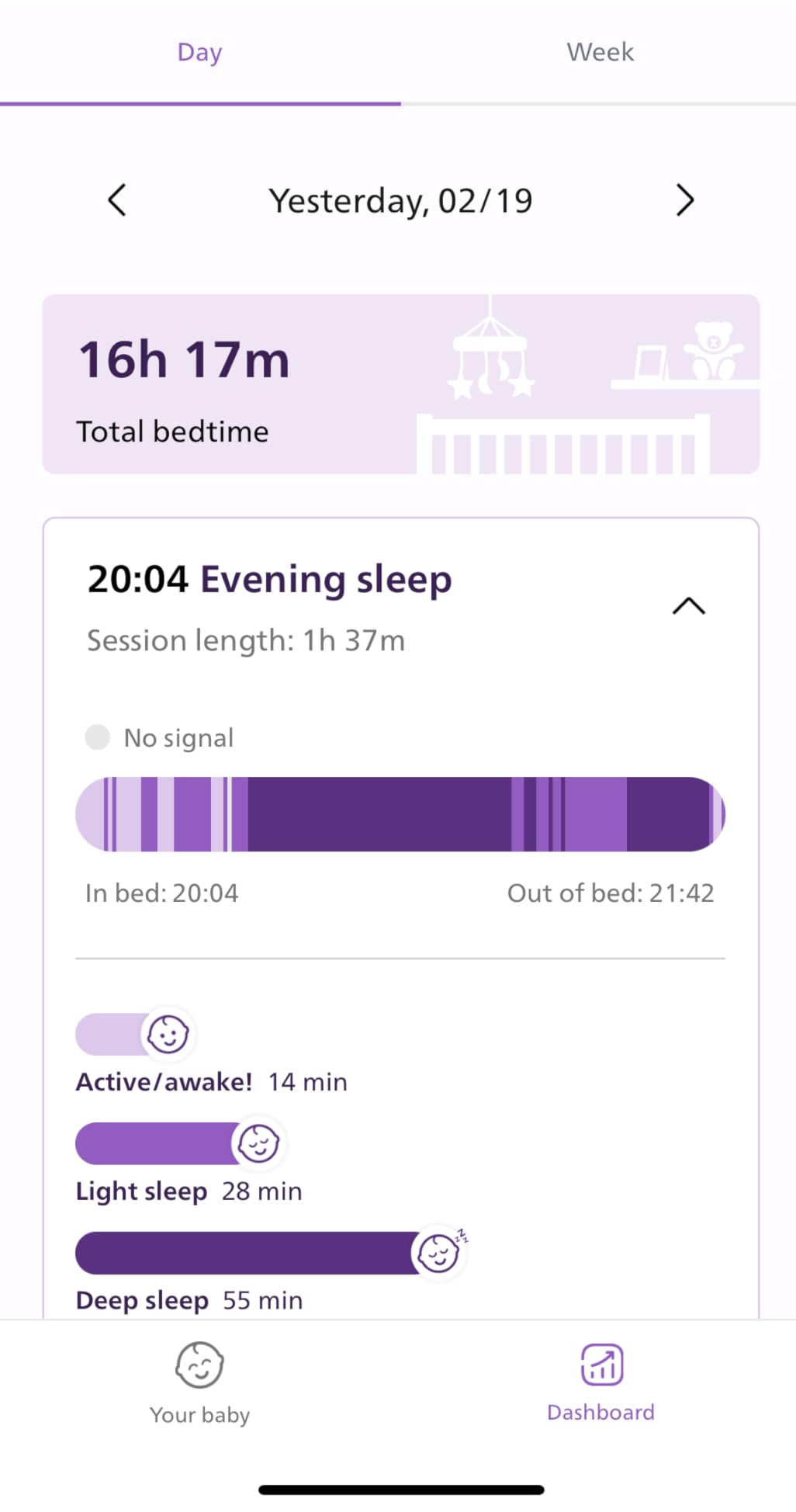
Task: Go to the next day
Action: (684, 200)
